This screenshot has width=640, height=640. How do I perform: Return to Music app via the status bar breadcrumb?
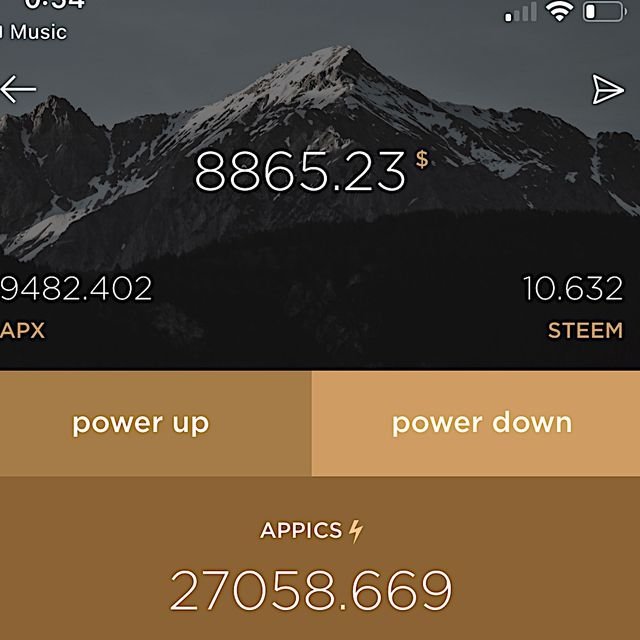34,32
